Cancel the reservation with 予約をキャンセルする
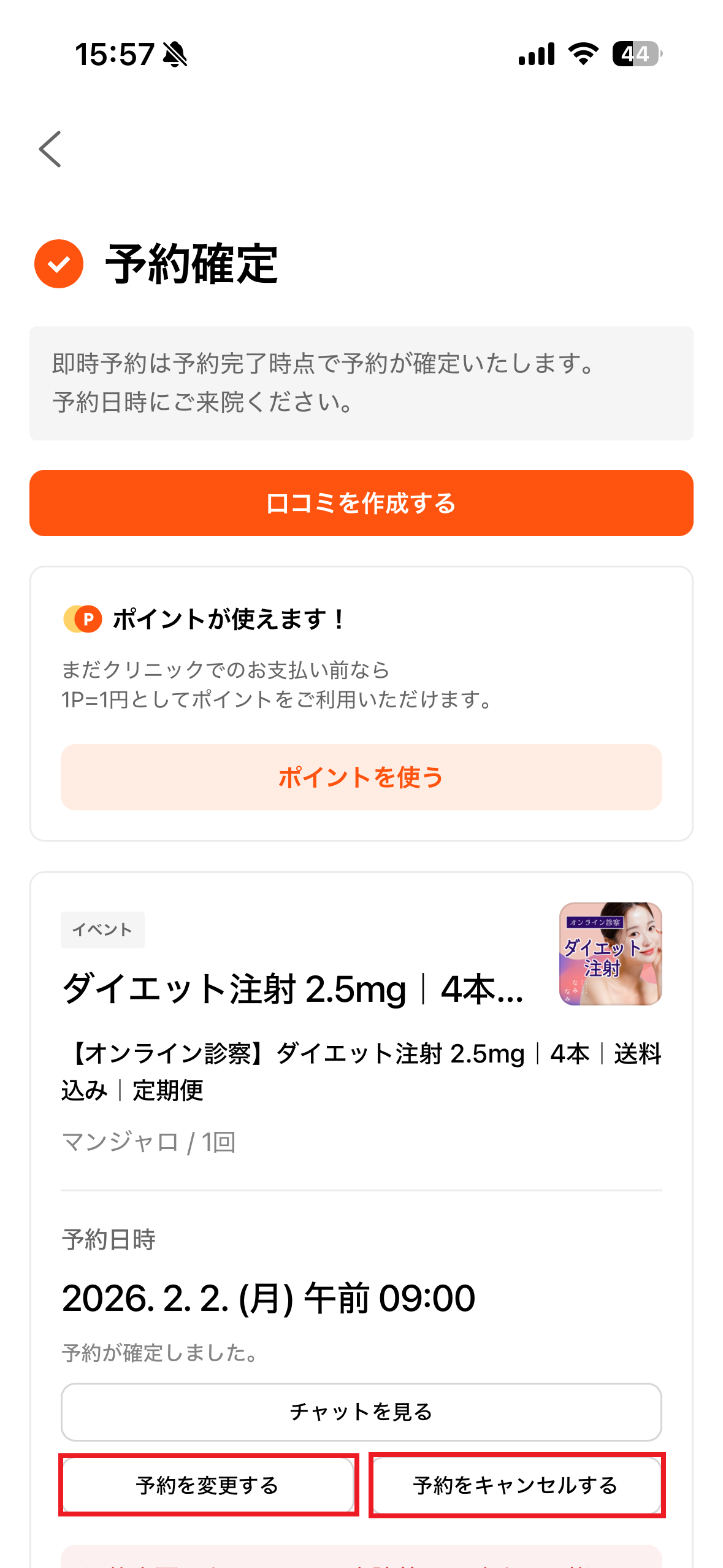Screen dimensions: 723x1568 [516, 1485]
